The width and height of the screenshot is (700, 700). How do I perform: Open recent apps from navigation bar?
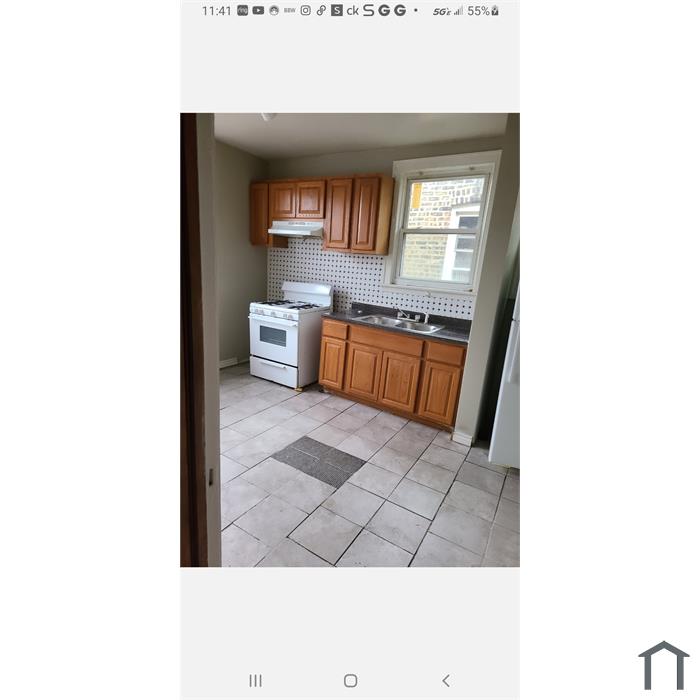255,680
